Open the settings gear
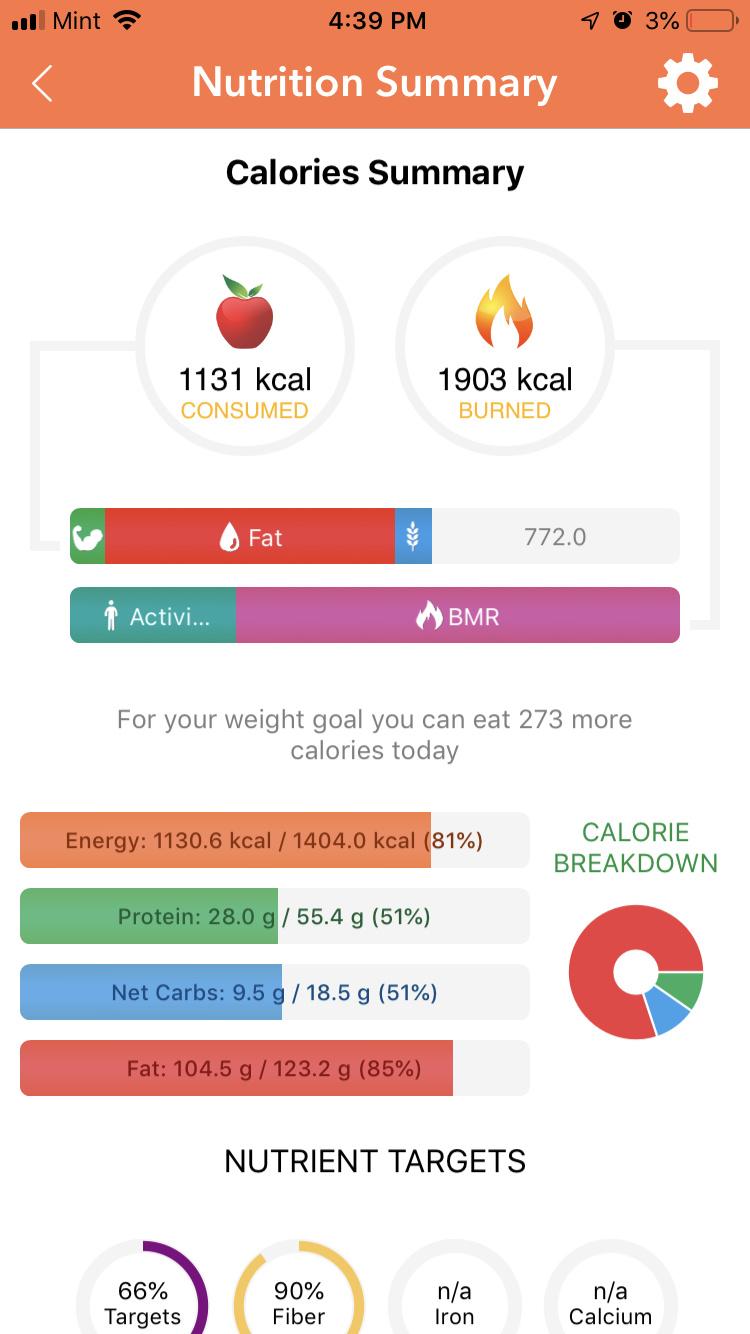 (688, 83)
